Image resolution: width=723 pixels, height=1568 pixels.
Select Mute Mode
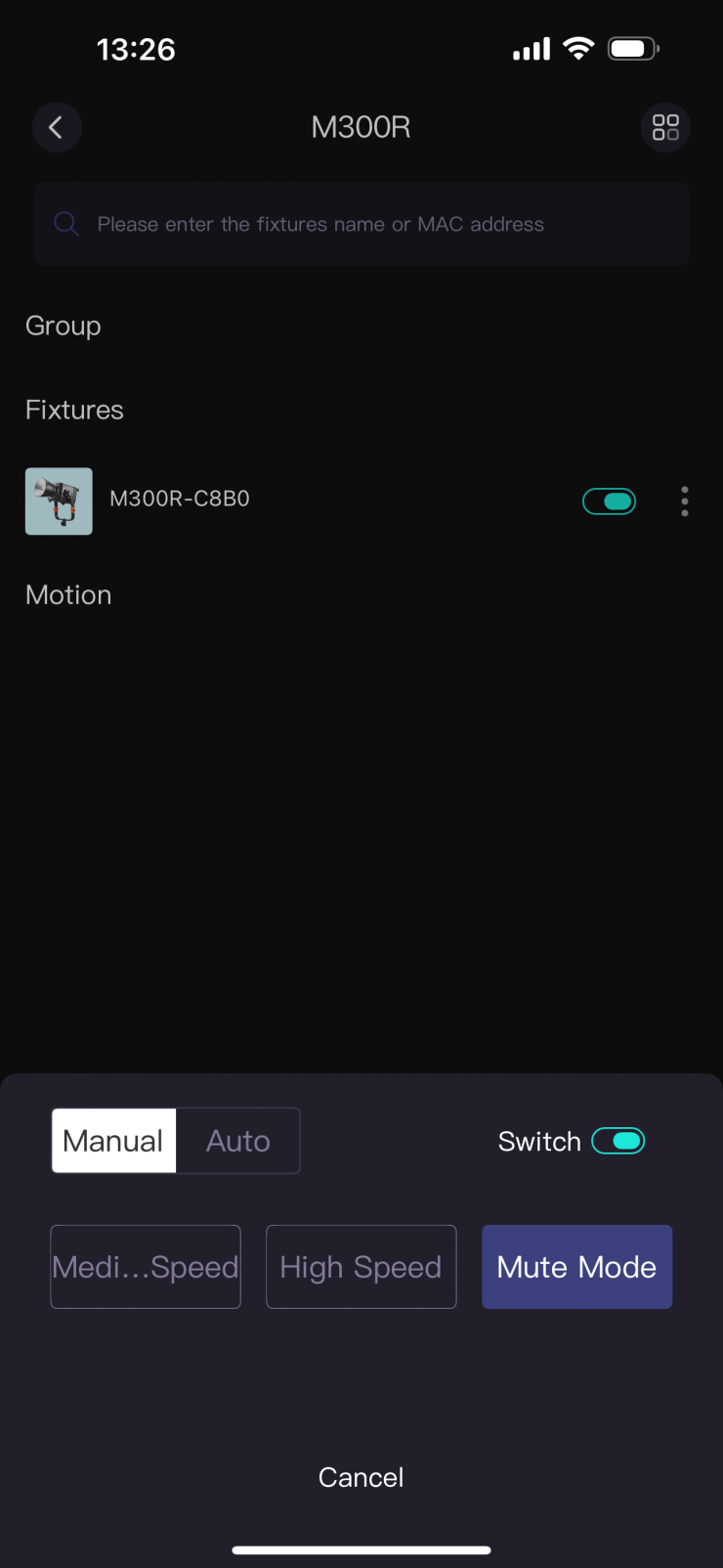point(576,1267)
